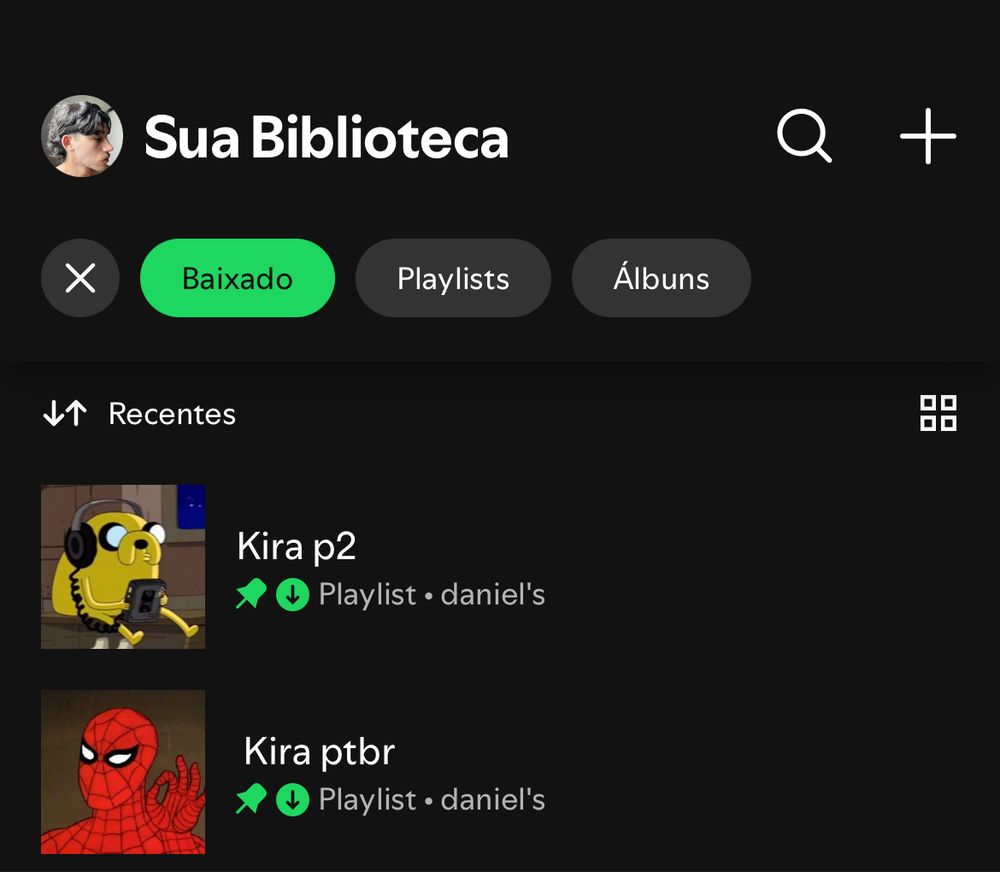Create new item with plus icon
Viewport: 1000px width, 873px height.
point(927,136)
